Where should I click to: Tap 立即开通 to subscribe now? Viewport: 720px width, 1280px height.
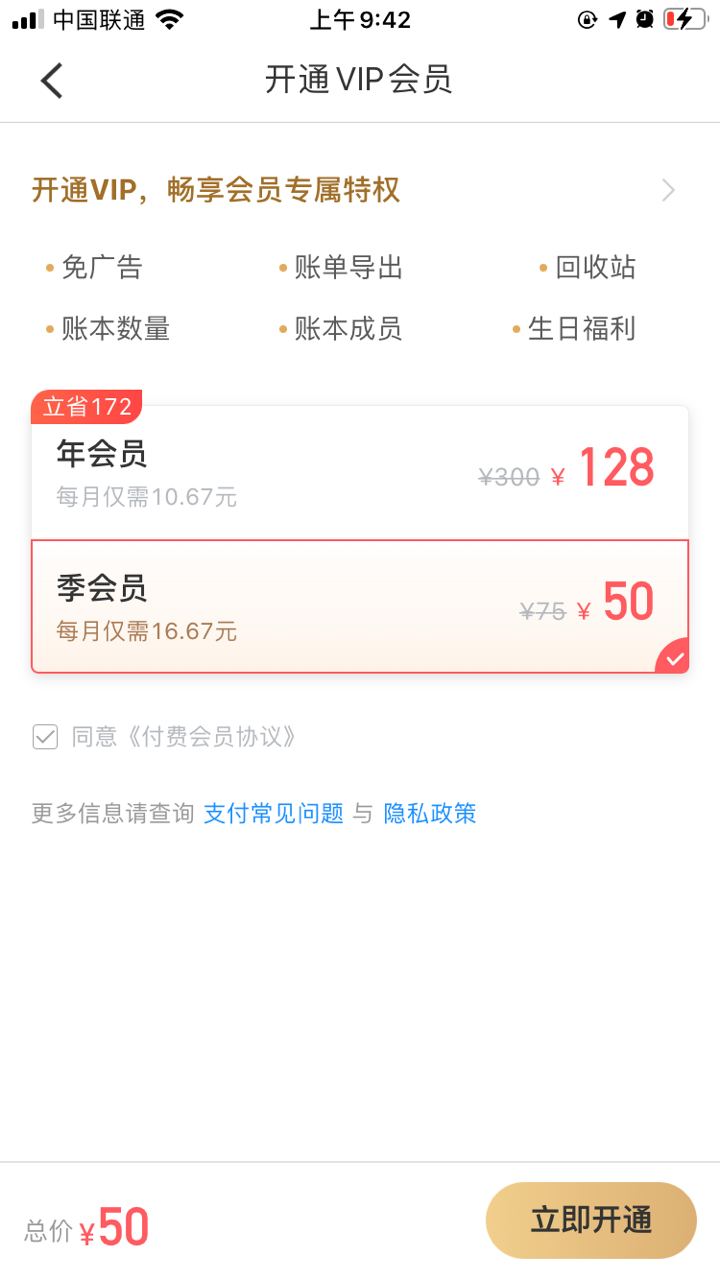coord(591,1220)
